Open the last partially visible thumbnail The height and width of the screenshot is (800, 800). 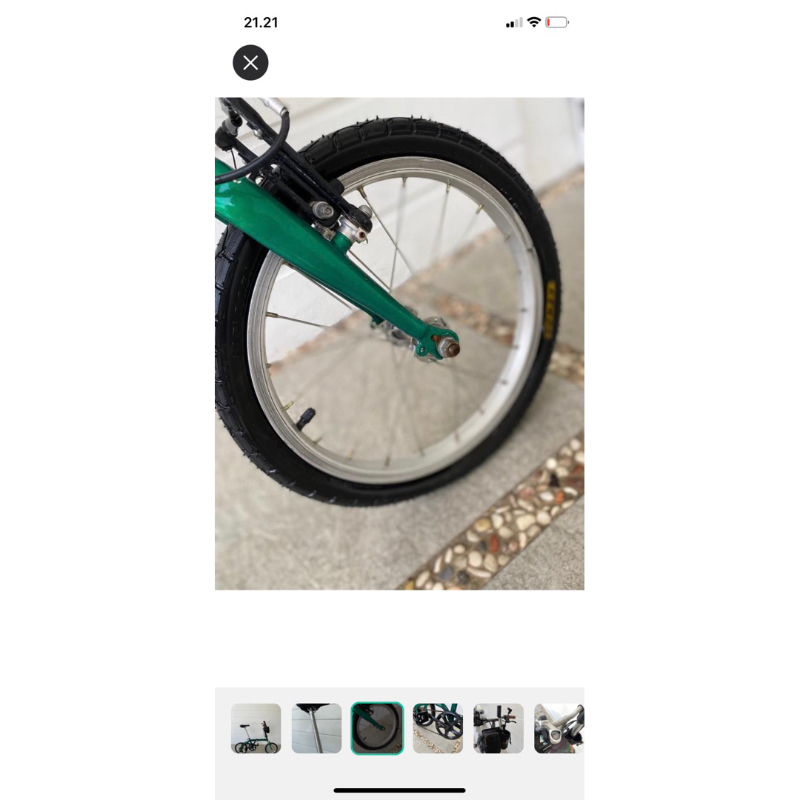[x=559, y=728]
